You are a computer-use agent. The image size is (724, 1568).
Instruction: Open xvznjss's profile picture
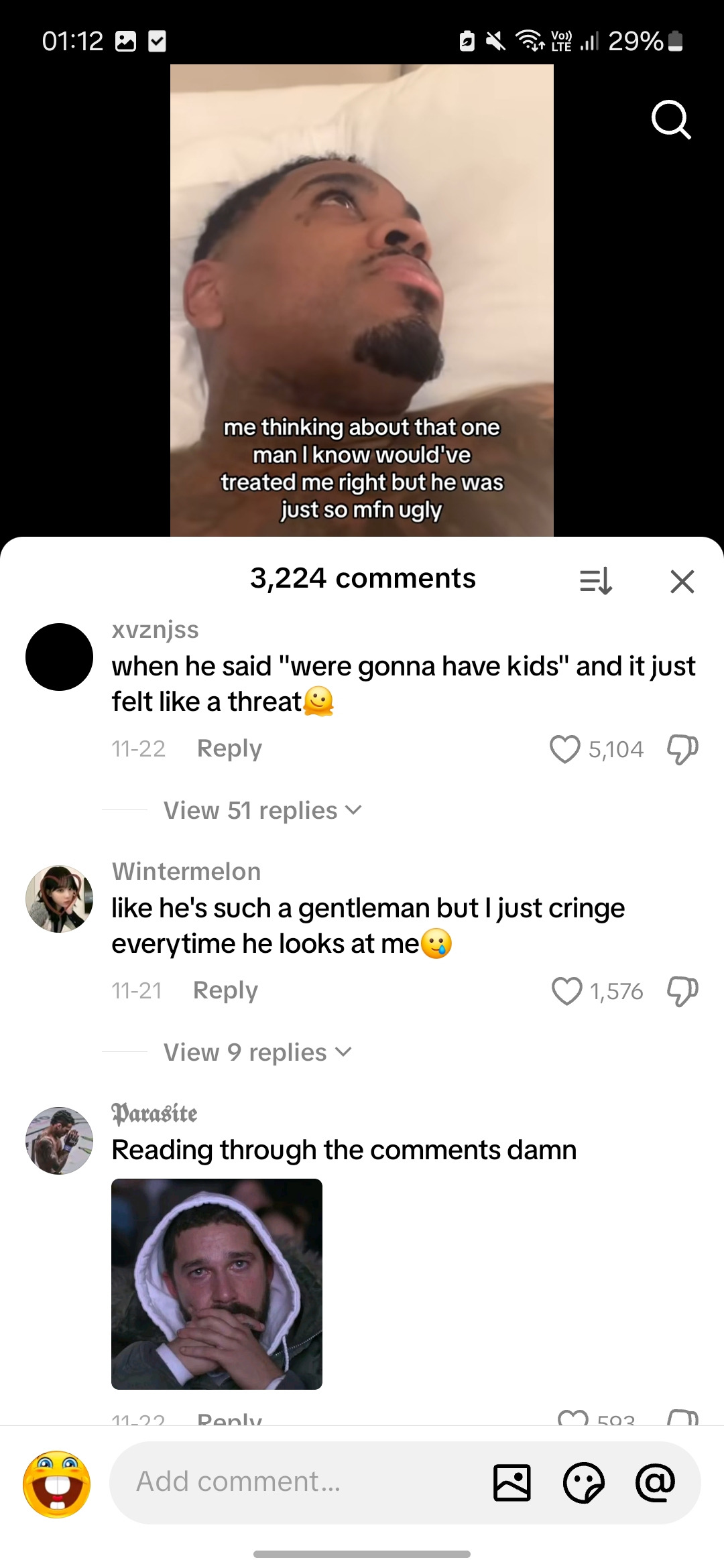tap(59, 657)
